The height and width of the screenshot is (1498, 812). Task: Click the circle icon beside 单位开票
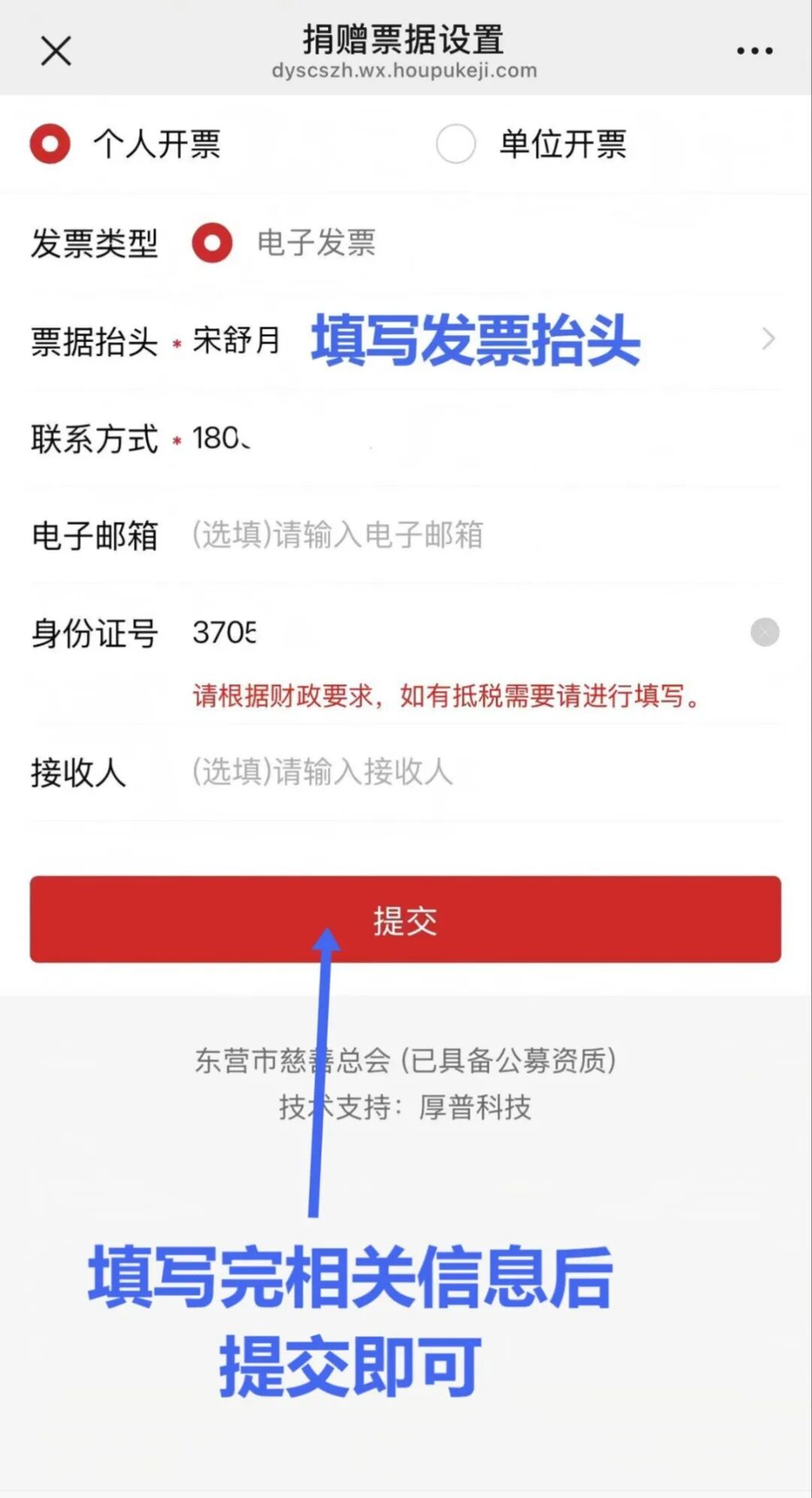455,144
